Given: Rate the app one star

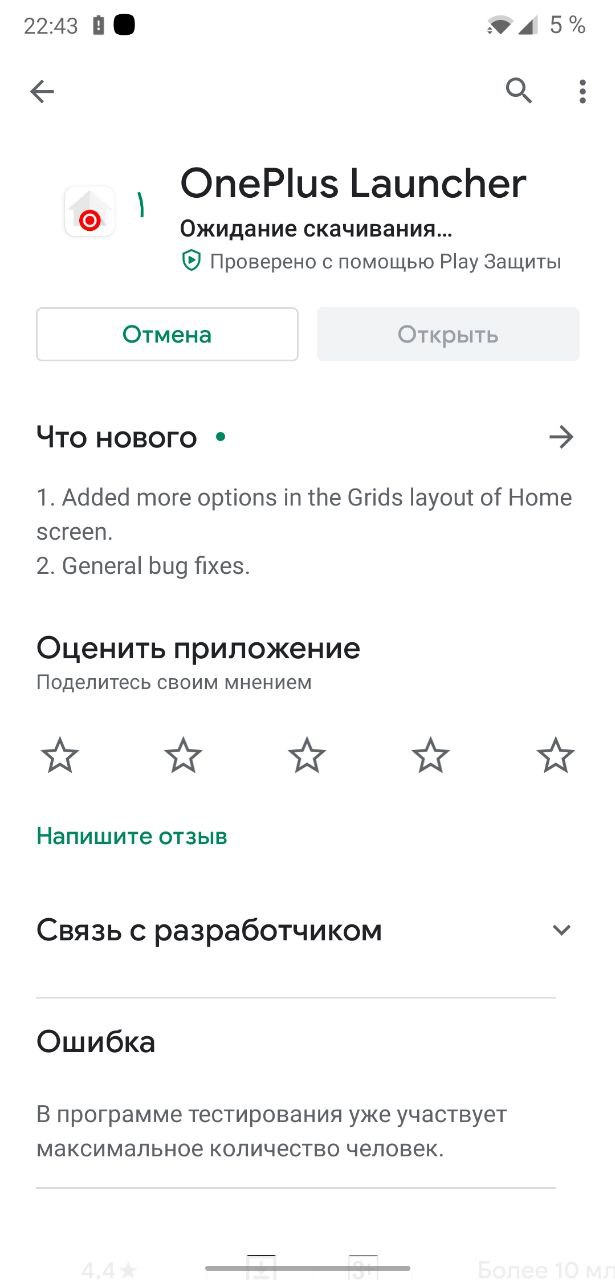Looking at the screenshot, I should 60,756.
